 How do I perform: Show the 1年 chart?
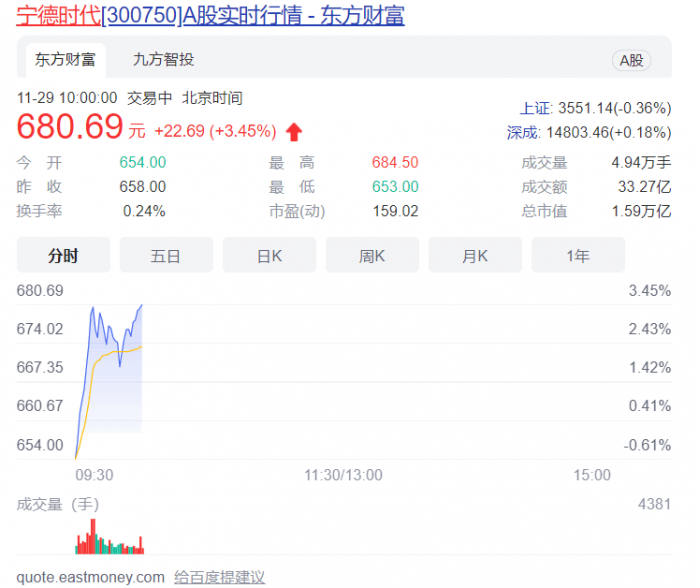[578, 256]
